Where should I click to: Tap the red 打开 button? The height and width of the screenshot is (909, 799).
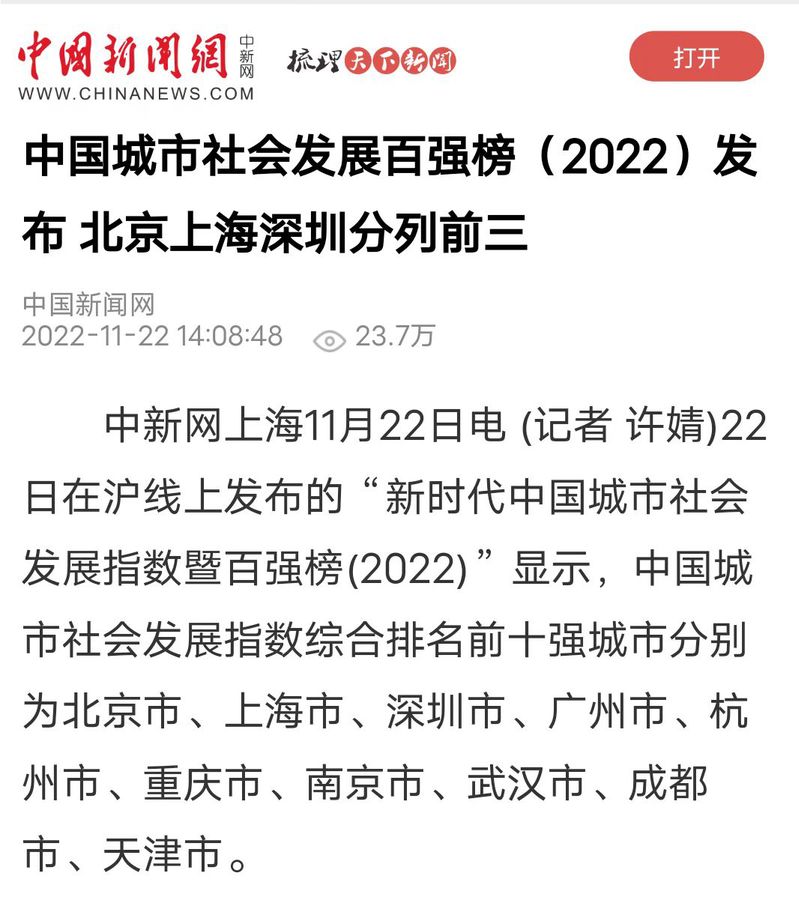click(x=696, y=57)
